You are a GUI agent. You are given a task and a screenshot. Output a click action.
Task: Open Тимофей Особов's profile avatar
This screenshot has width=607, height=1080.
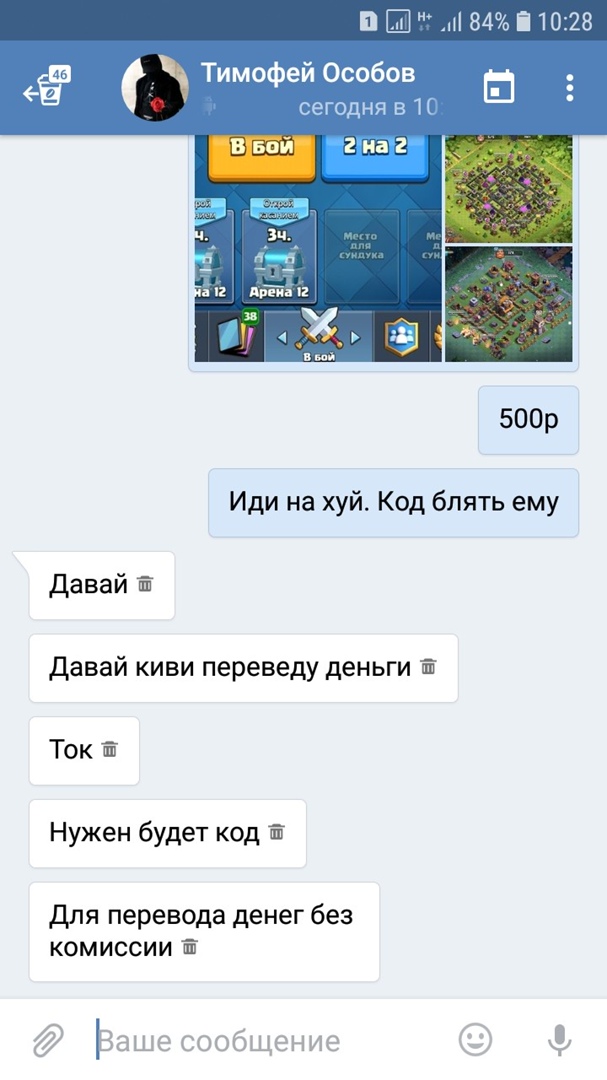(155, 88)
